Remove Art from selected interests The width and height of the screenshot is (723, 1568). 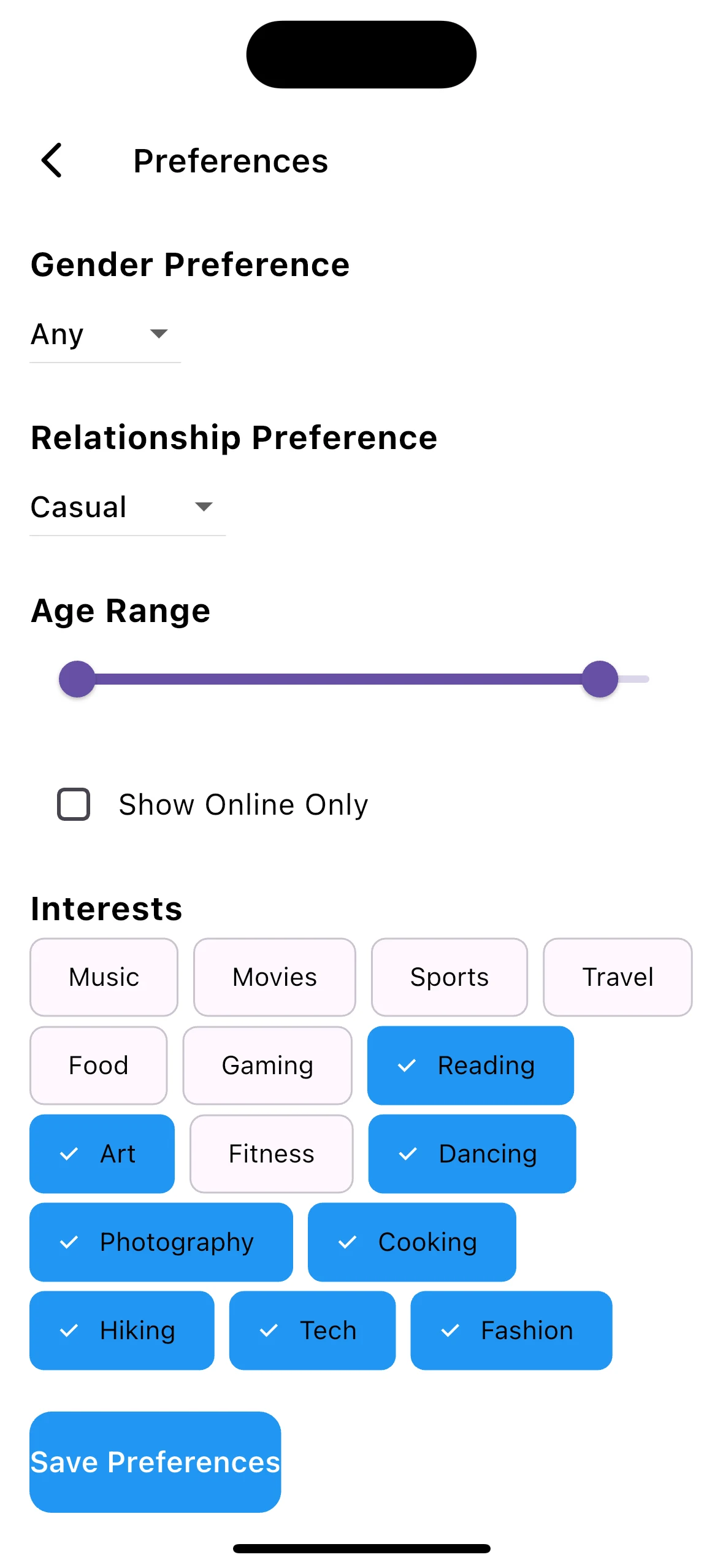[102, 1154]
